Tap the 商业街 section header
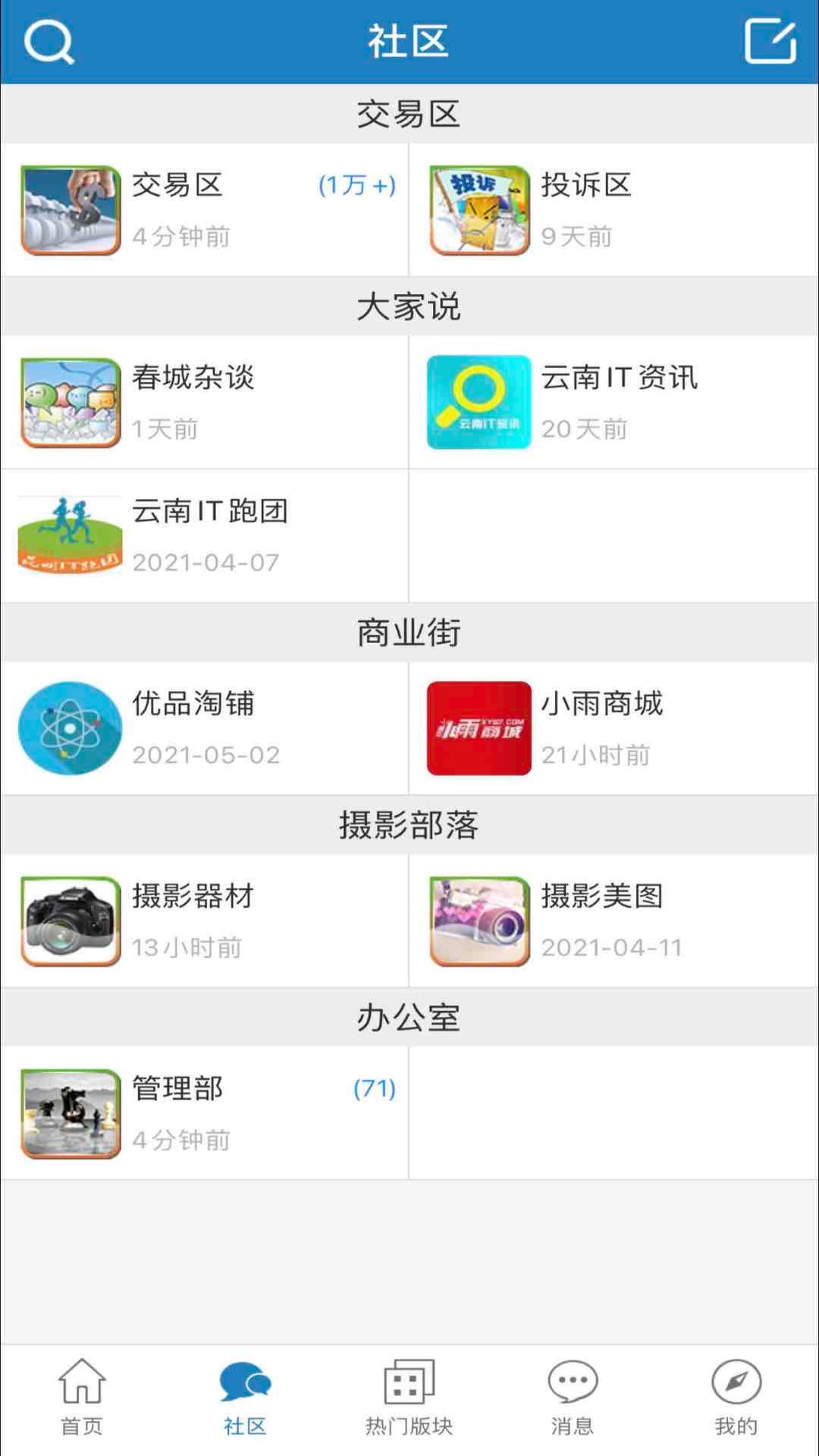The height and width of the screenshot is (1456, 819). coord(409,632)
